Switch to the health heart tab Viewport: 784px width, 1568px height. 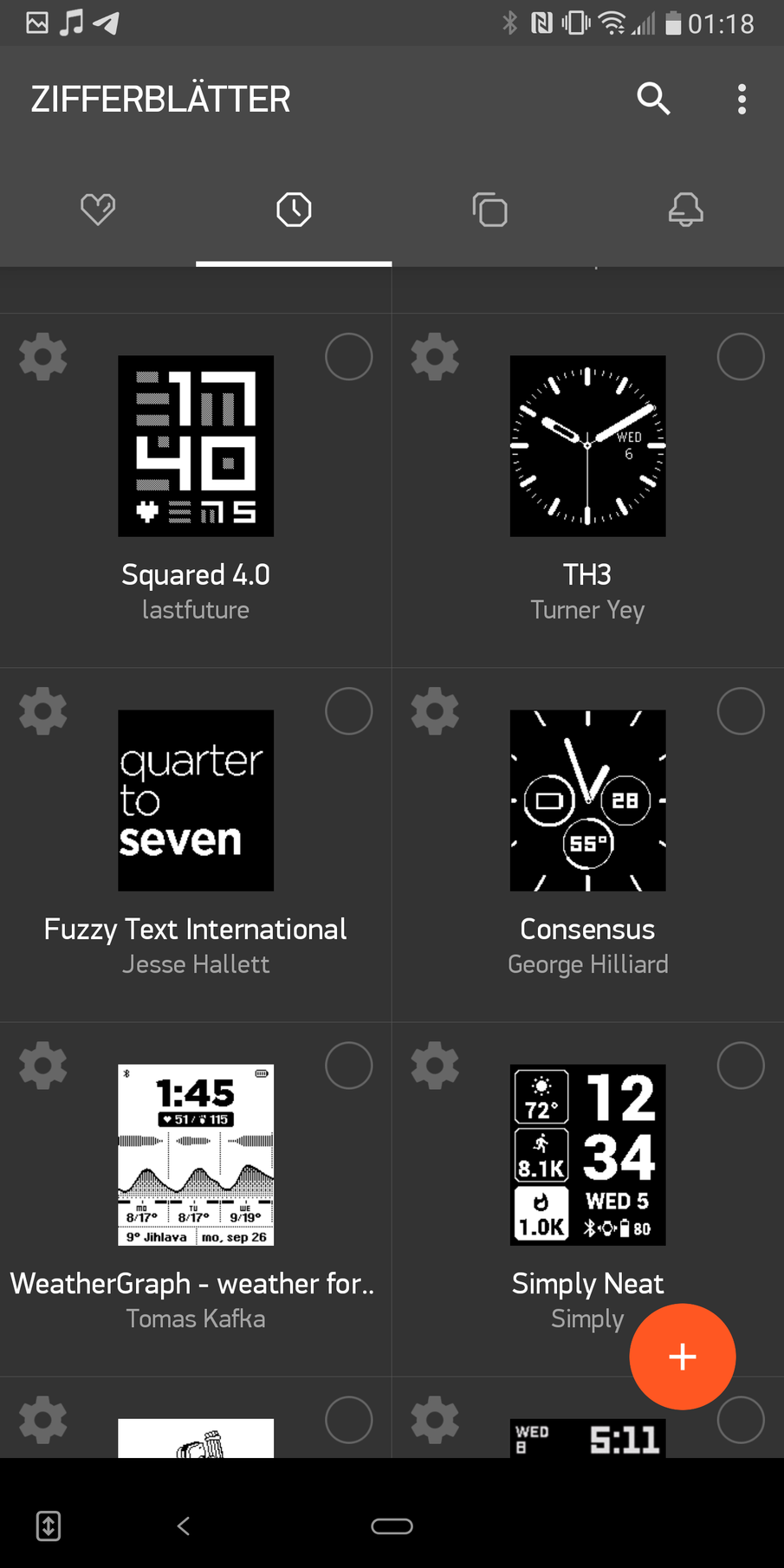pos(98,210)
